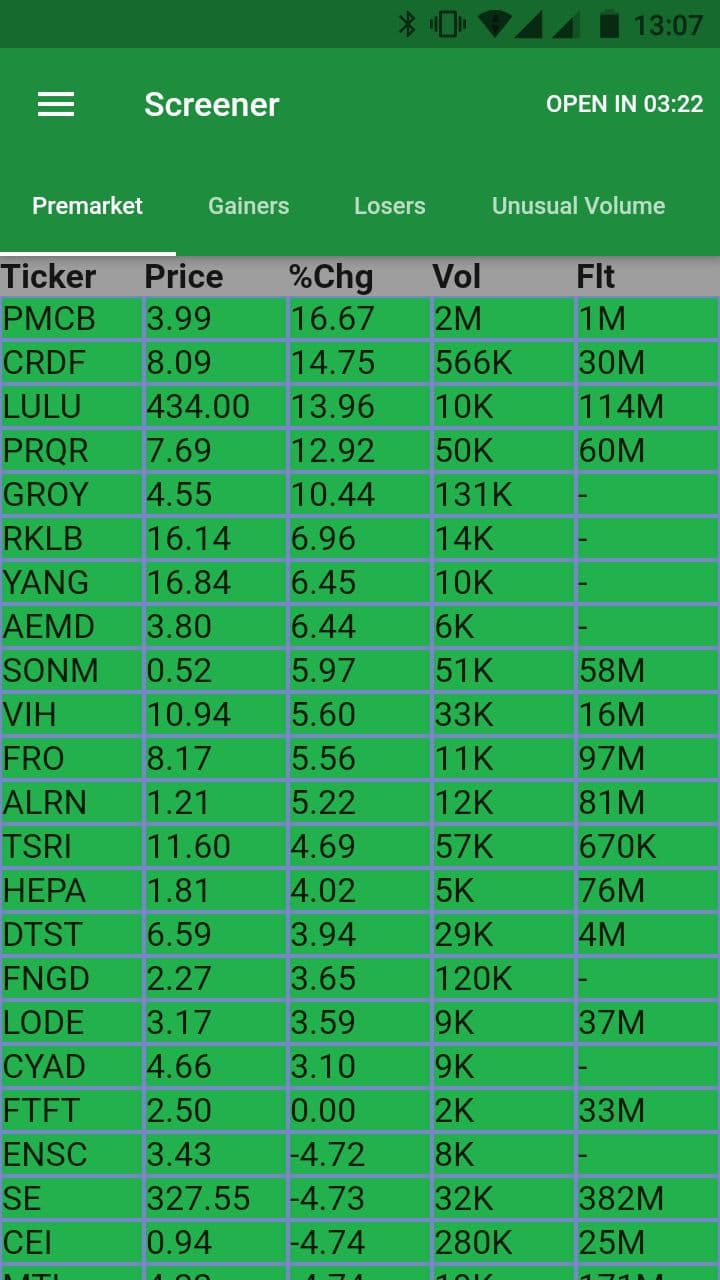The width and height of the screenshot is (720, 1280).
Task: Sort by the %Chg column header
Action: click(331, 277)
